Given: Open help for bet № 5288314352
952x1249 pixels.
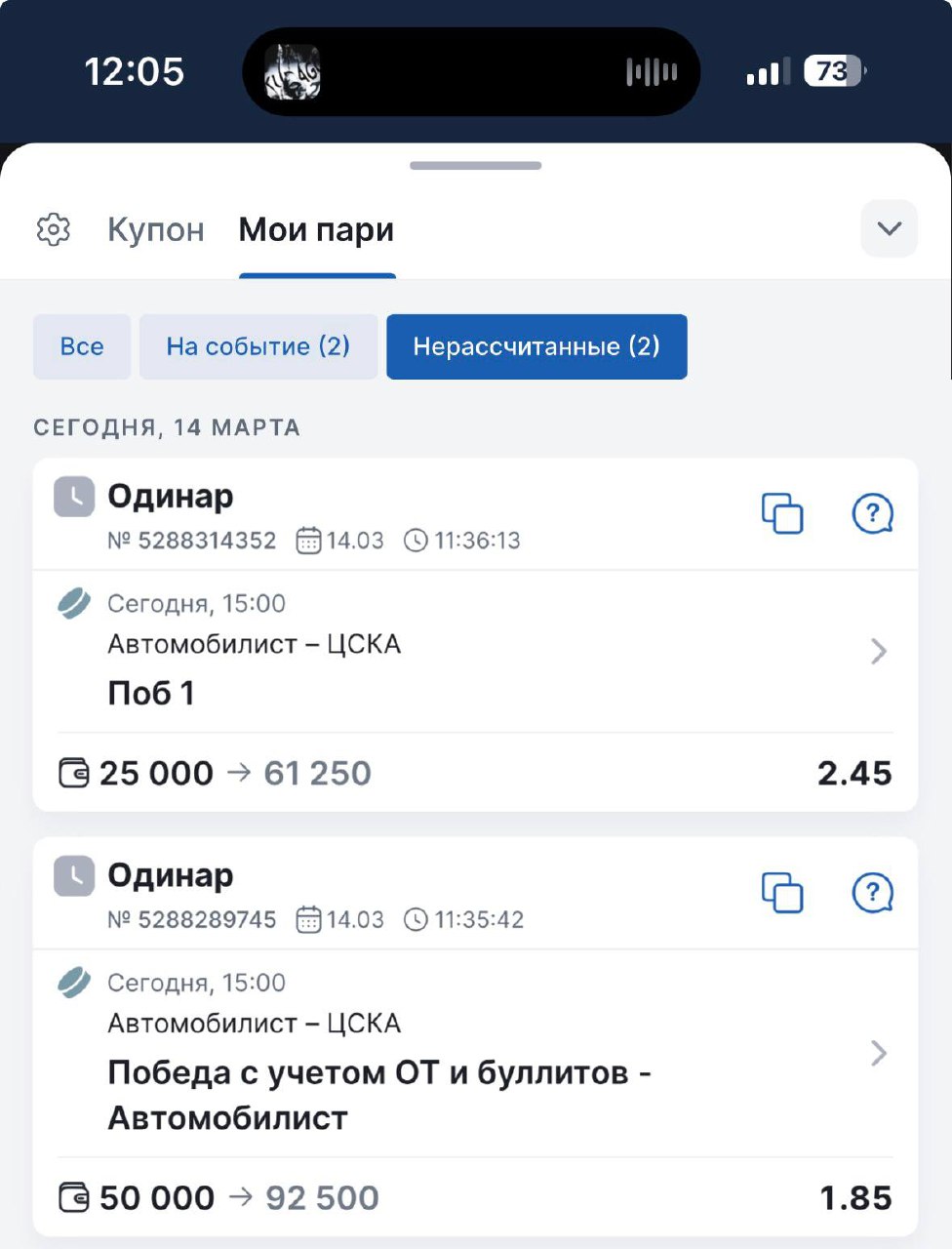Looking at the screenshot, I should tap(872, 513).
